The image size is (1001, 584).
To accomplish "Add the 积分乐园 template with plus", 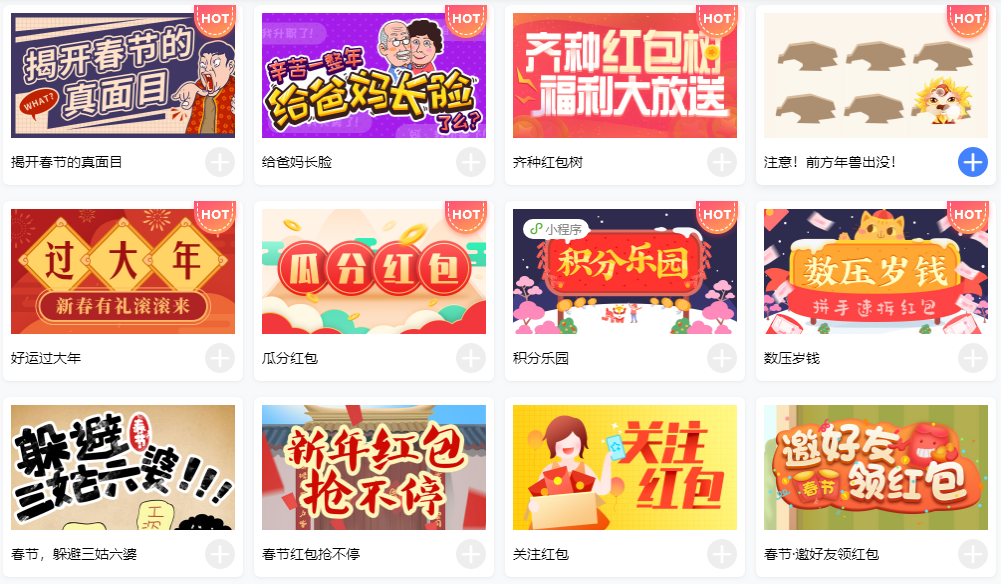I will click(722, 357).
